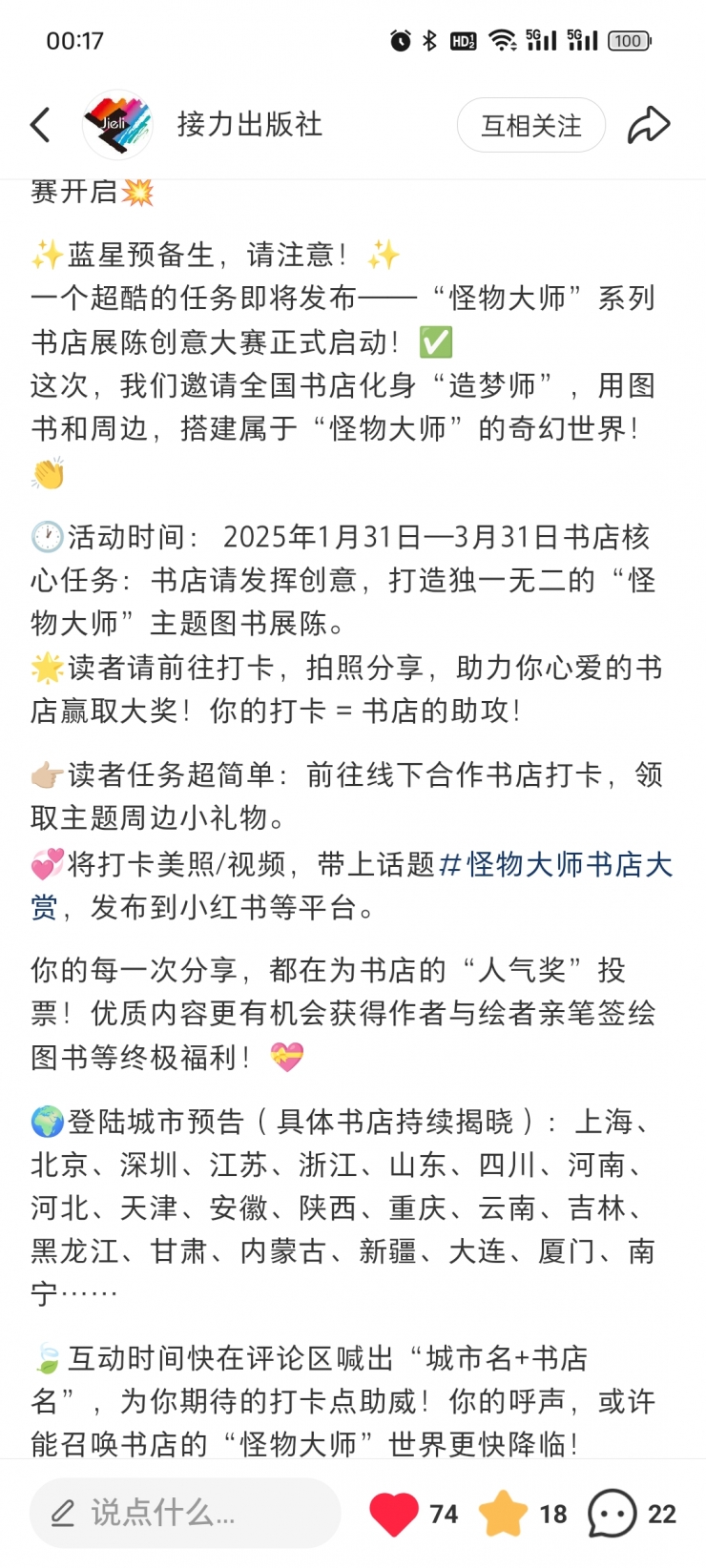Tap the 说点什么 comment field

coord(184,1513)
